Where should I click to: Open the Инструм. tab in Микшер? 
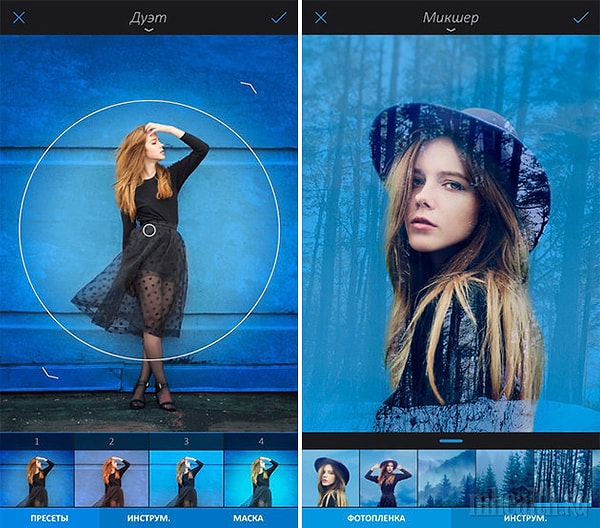coord(525,518)
